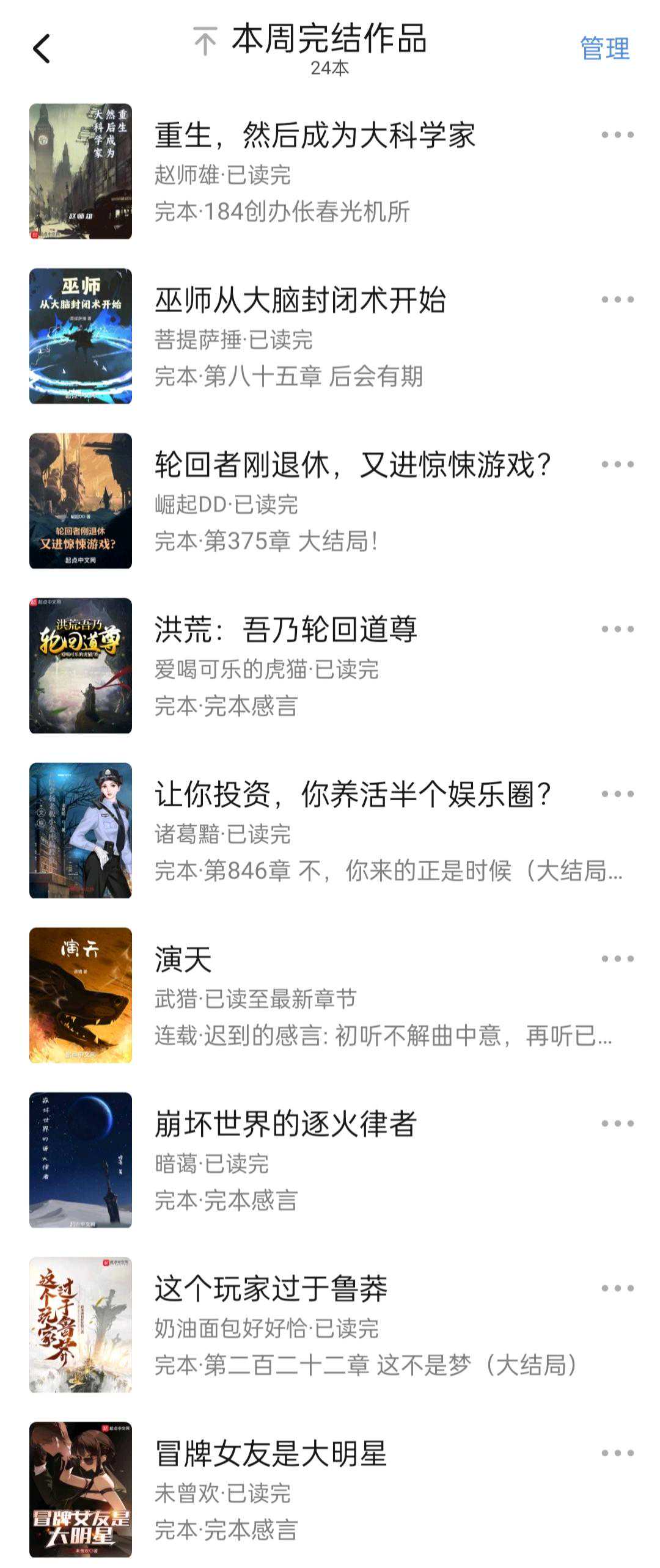The image size is (660, 1568).
Task: Show more options for 让你投资，你养活半个娱乐圈？
Action: [617, 795]
